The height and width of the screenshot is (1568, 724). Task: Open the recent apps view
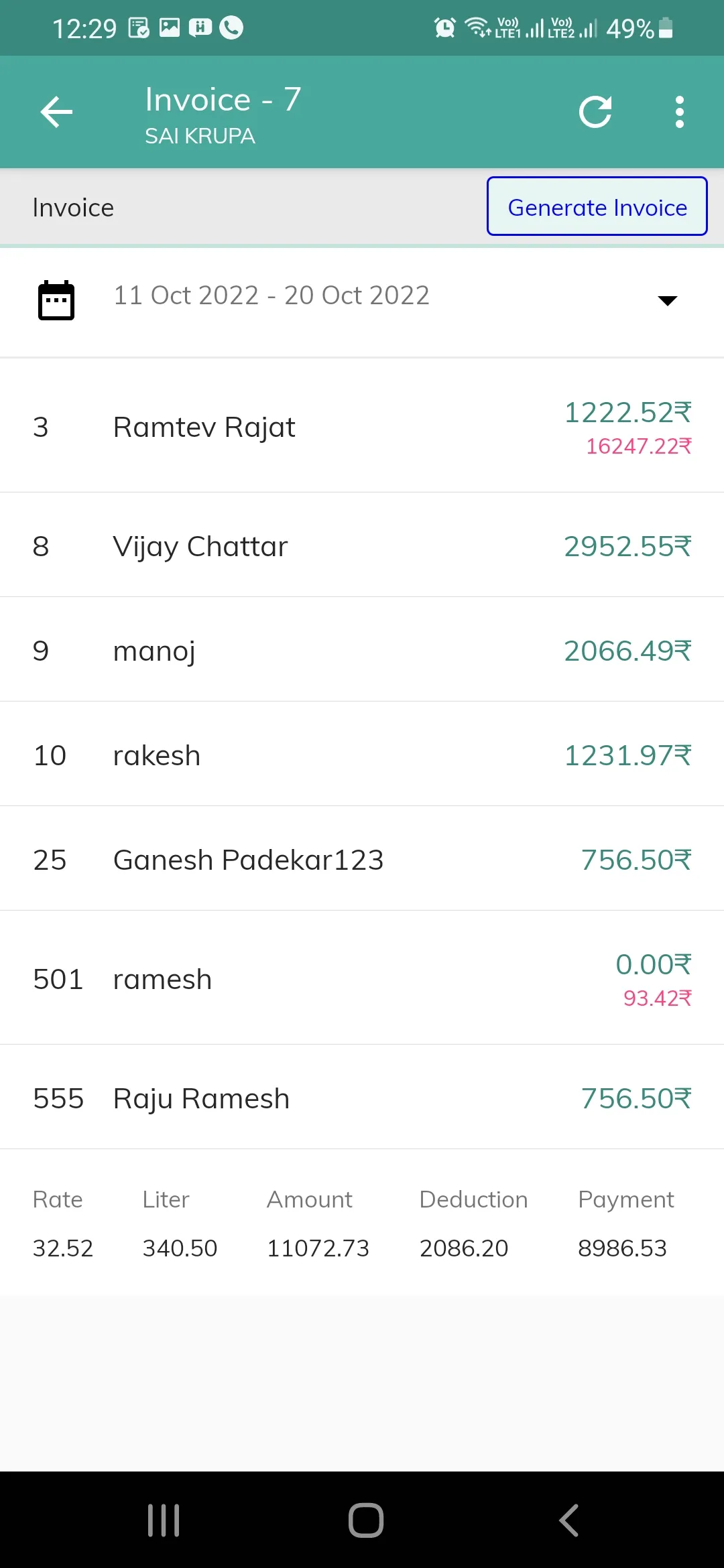(164, 1520)
